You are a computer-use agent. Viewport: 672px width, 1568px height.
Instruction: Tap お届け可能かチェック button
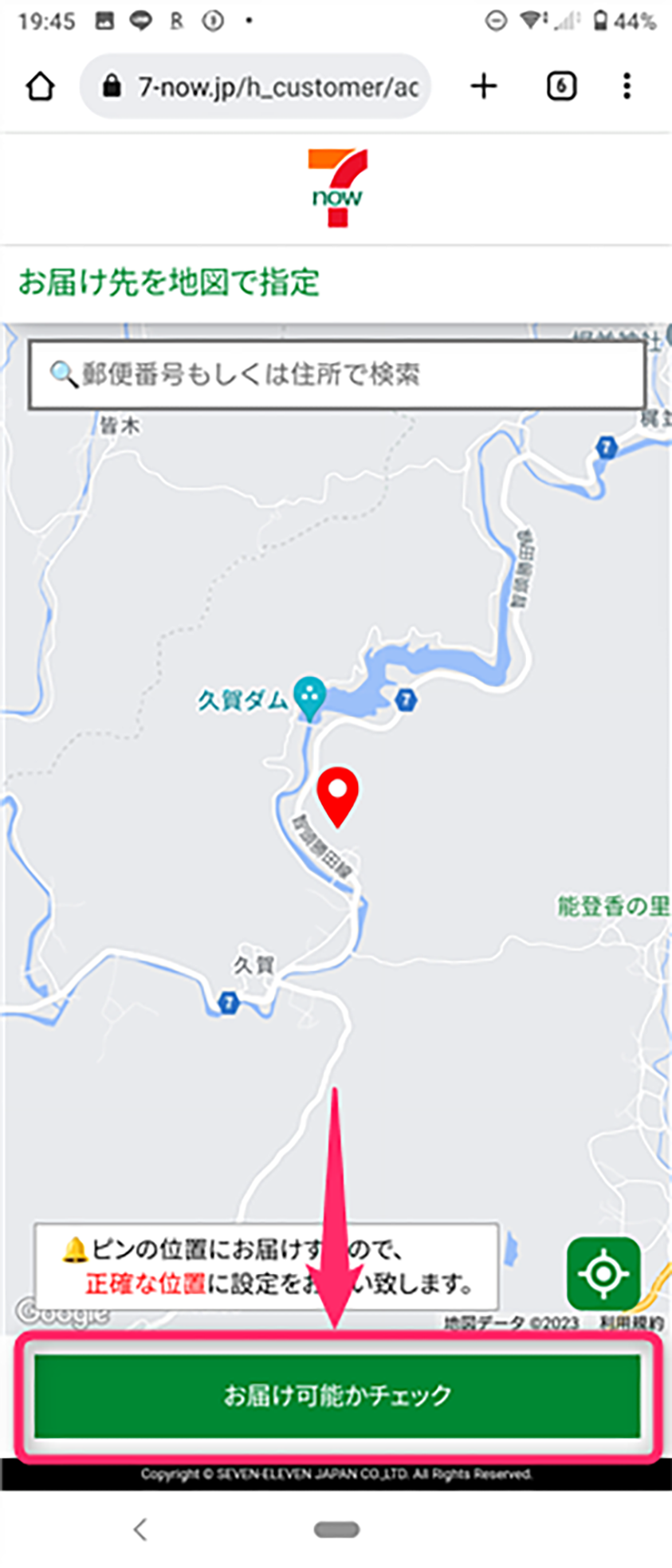(336, 1395)
